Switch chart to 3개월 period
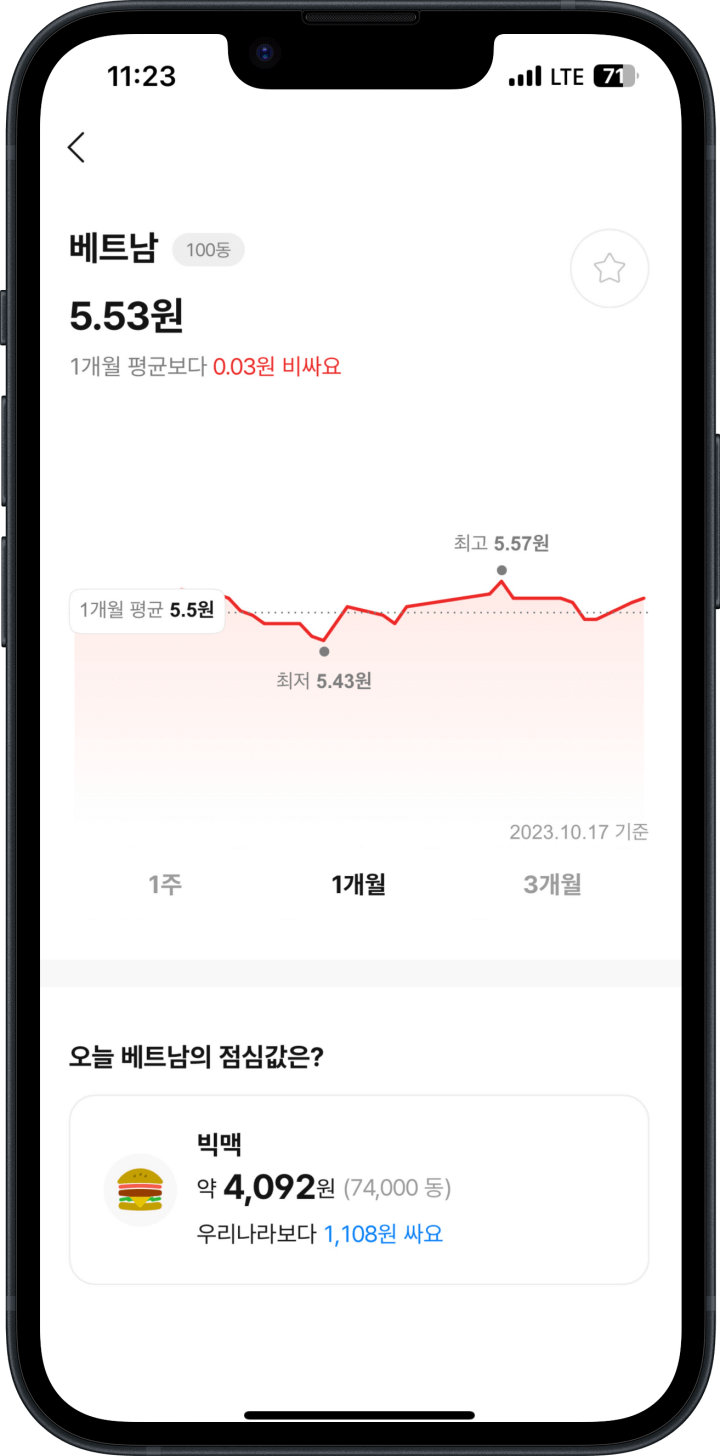The height and width of the screenshot is (1456, 720). click(552, 884)
